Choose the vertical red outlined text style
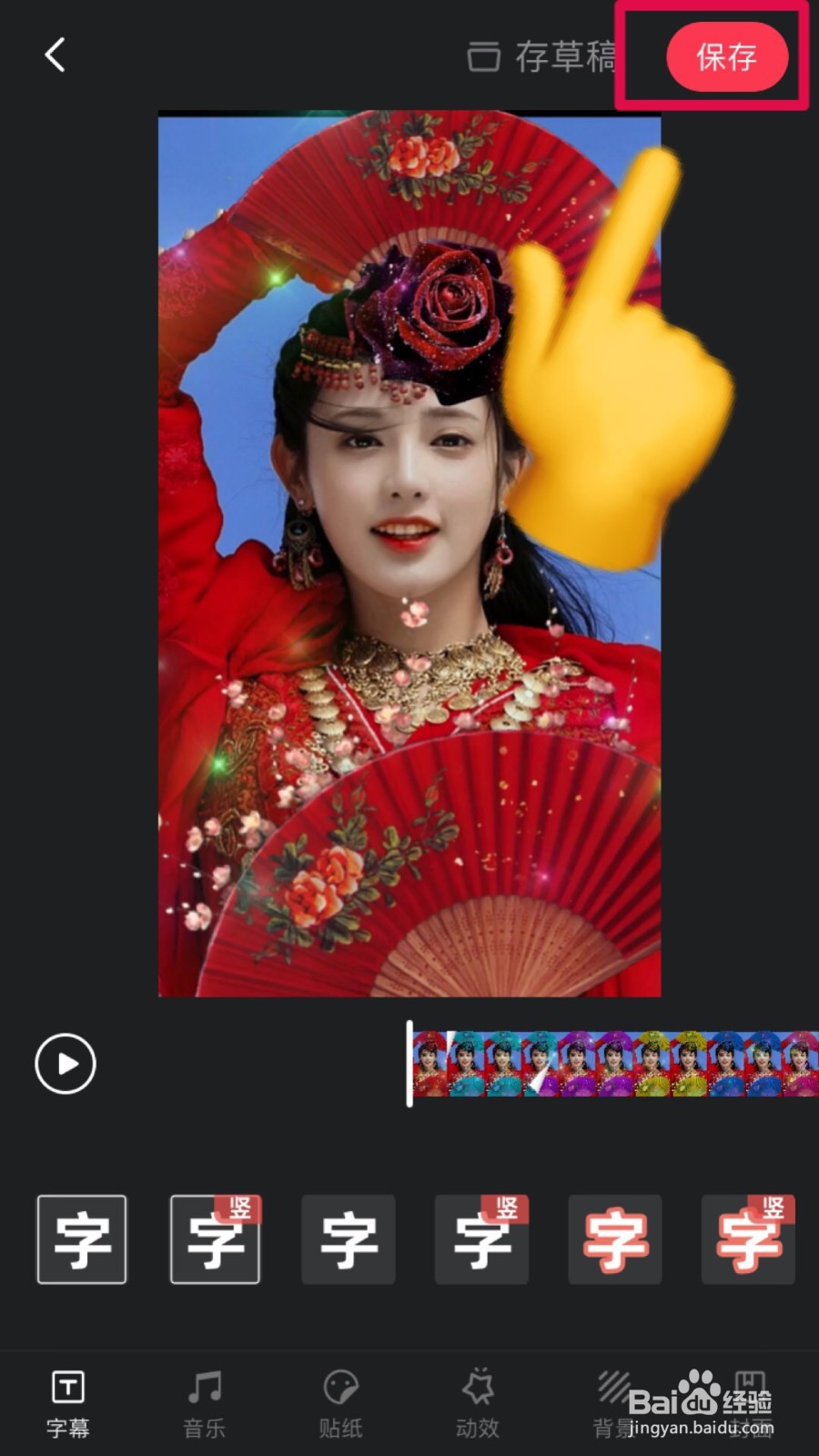 [747, 1239]
